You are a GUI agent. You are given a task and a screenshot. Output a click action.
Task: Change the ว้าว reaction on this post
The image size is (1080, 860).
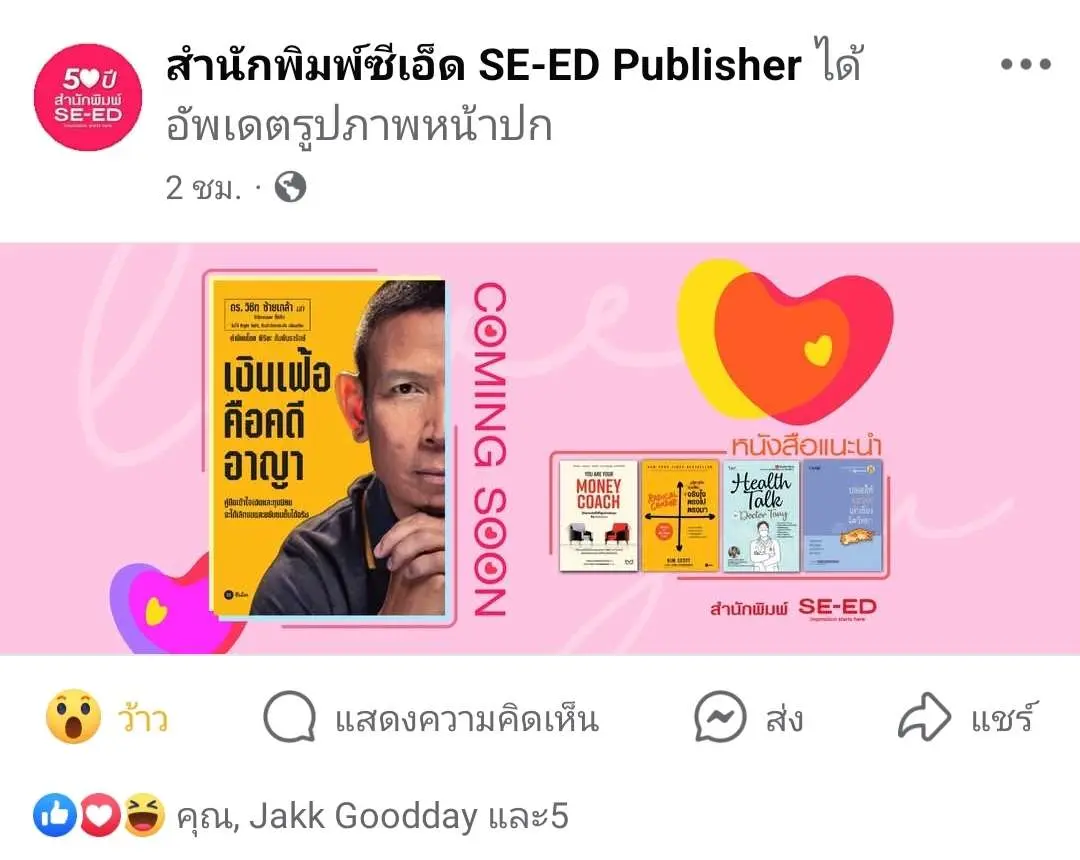click(x=107, y=718)
